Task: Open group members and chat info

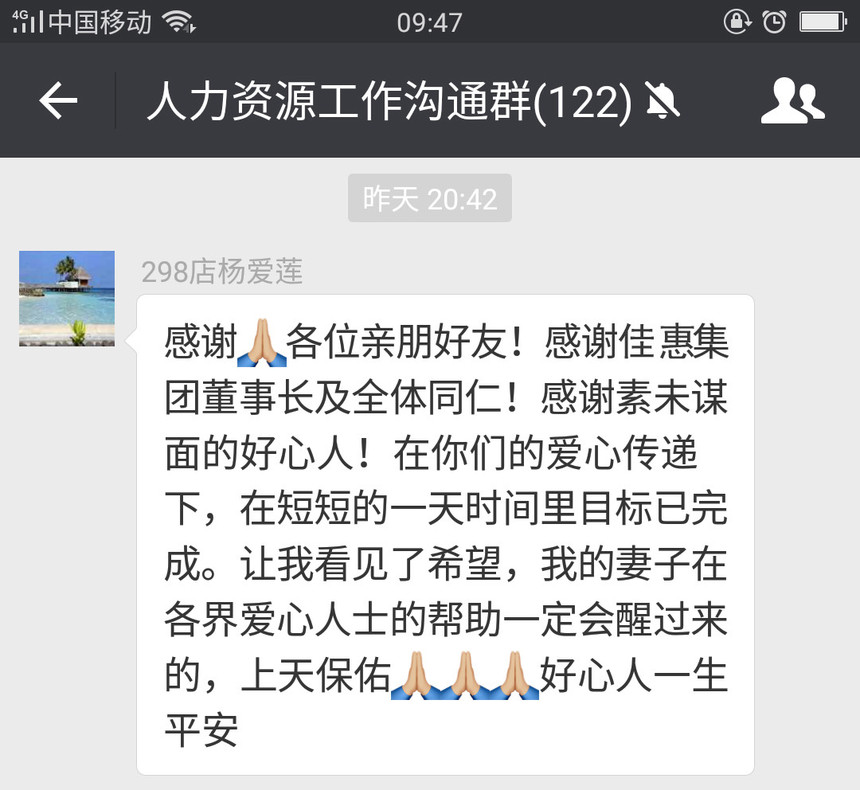Action: tap(792, 101)
